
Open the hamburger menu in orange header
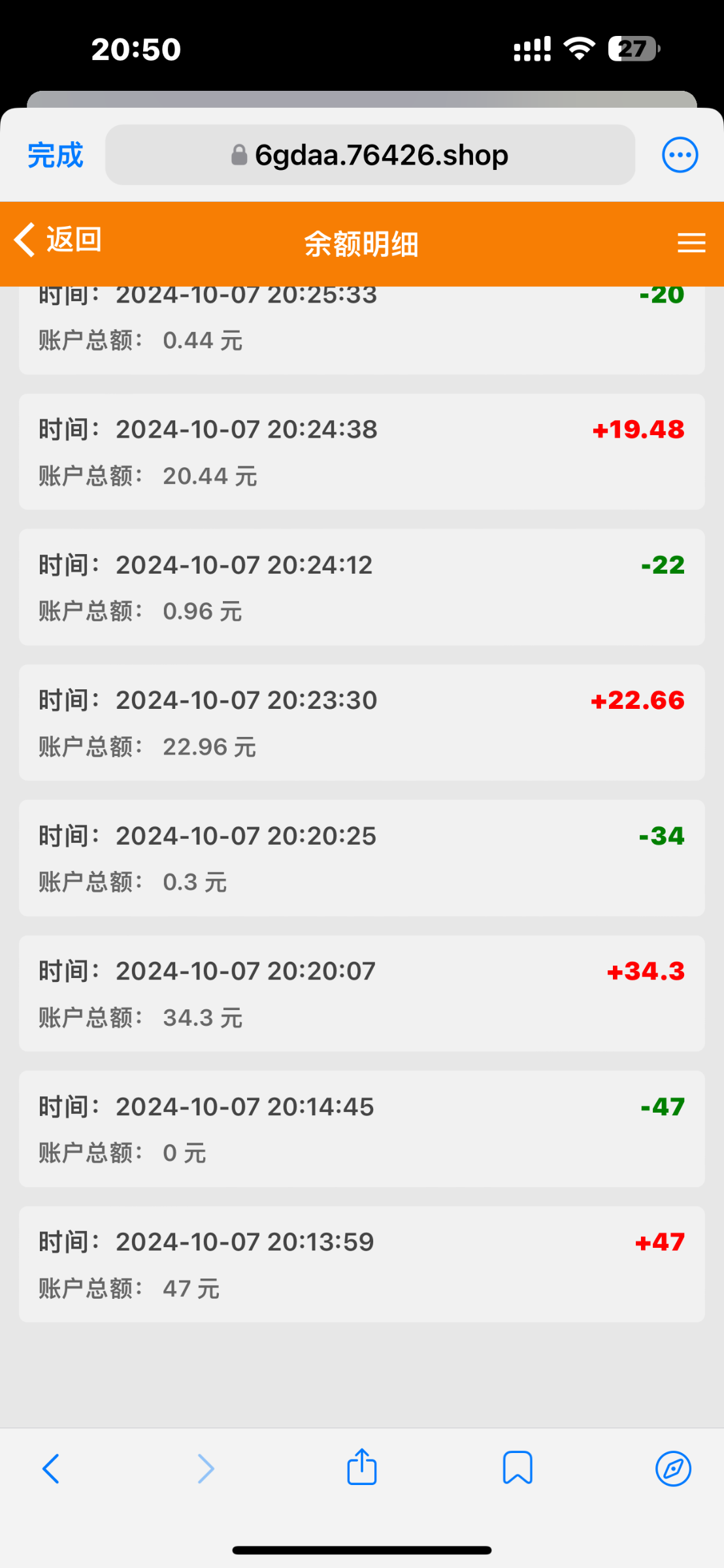[x=691, y=243]
